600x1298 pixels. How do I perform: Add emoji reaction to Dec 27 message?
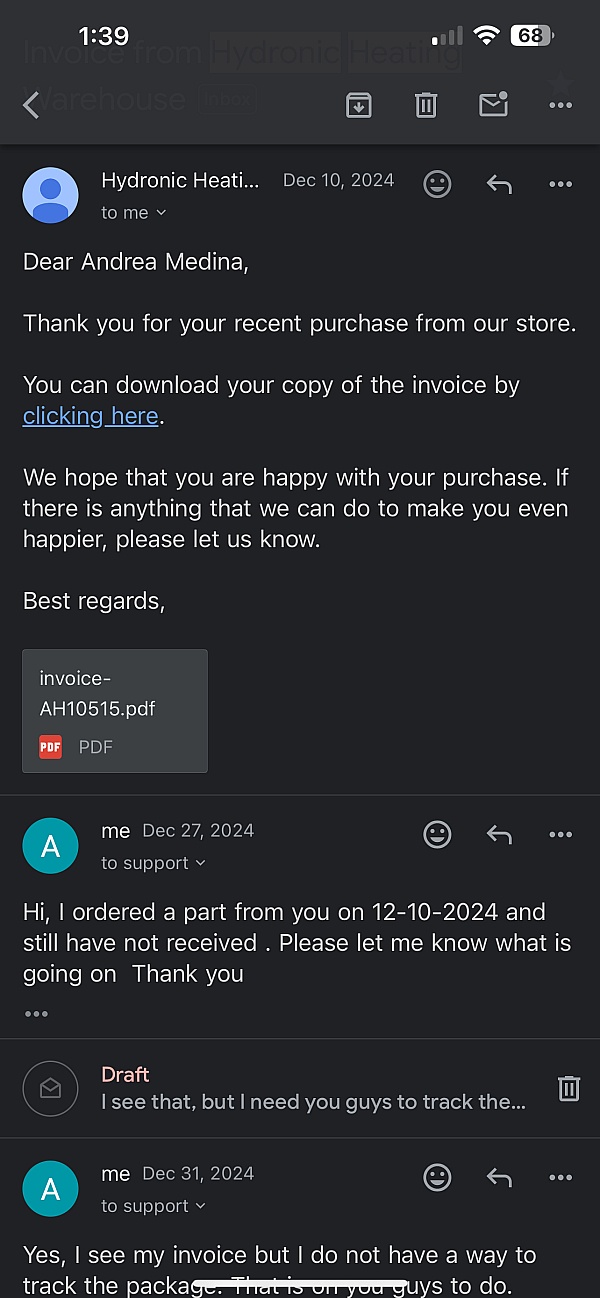[x=437, y=835]
